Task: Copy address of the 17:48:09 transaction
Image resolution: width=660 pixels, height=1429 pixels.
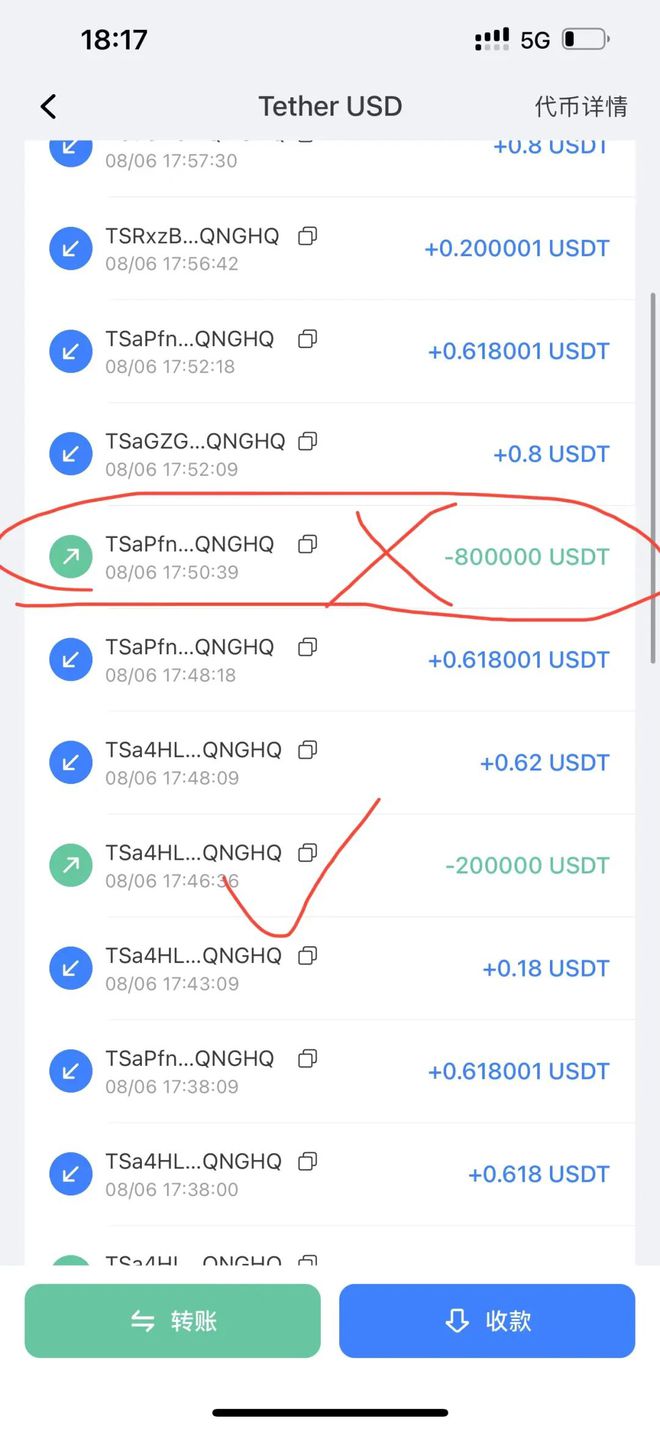Action: [x=308, y=750]
